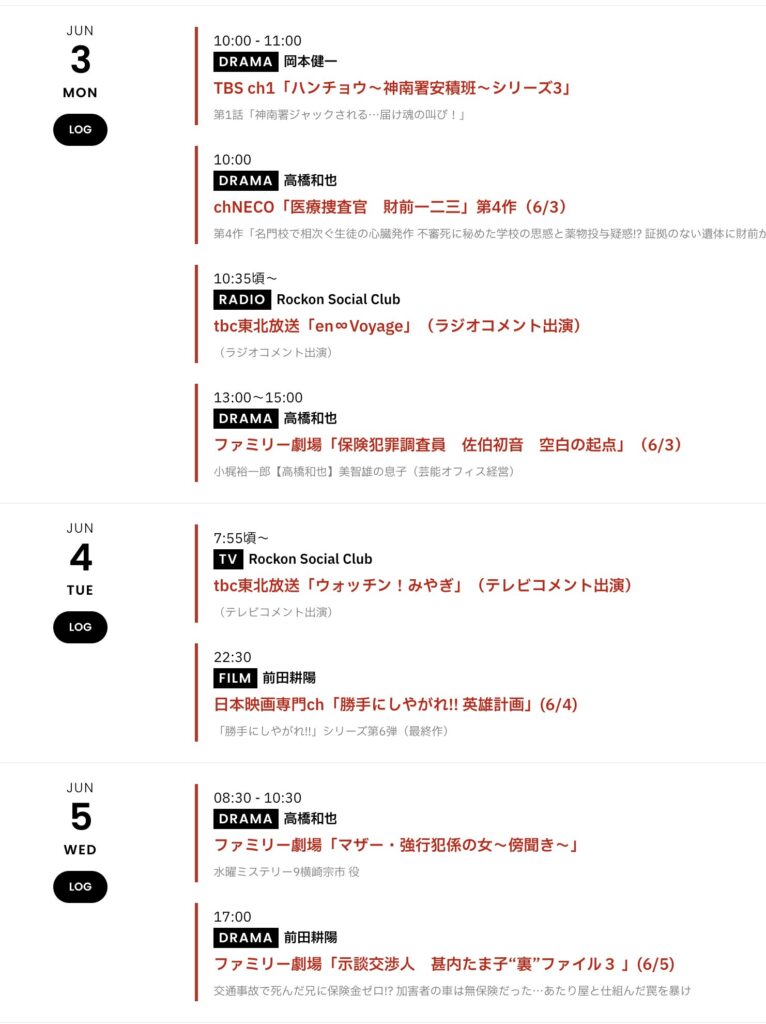Image resolution: width=766 pixels, height=1024 pixels.
Task: Open chNECO 医療捜査官 財前一二三 entry
Action: click(x=390, y=207)
